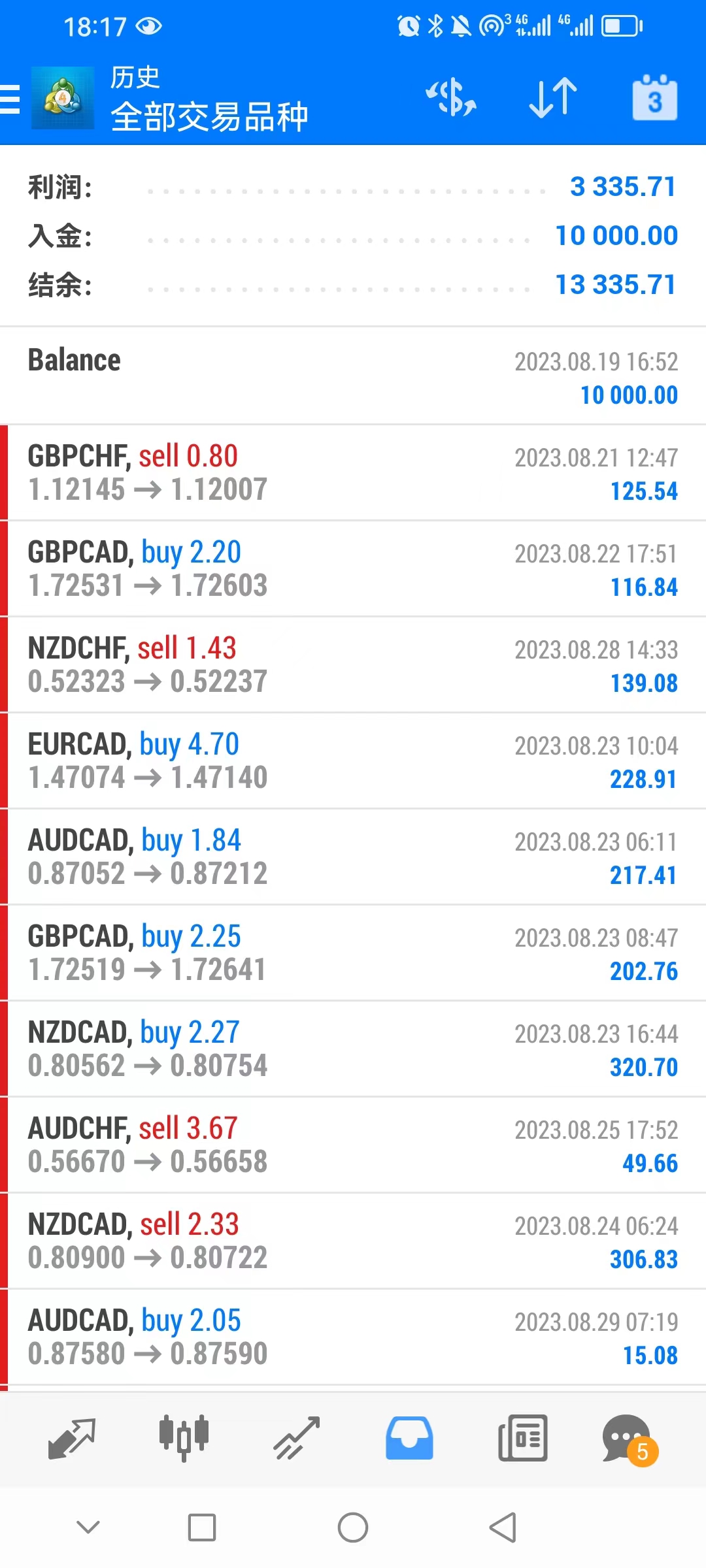This screenshot has height=1568, width=706.
Task: Open the hamburger drawer menu
Action: coord(10,99)
